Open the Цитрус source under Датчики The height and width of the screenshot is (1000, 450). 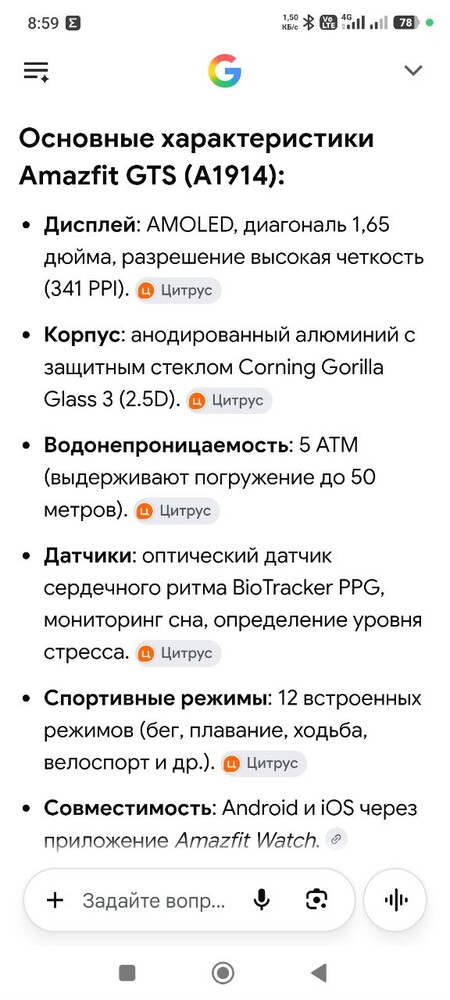(178, 654)
